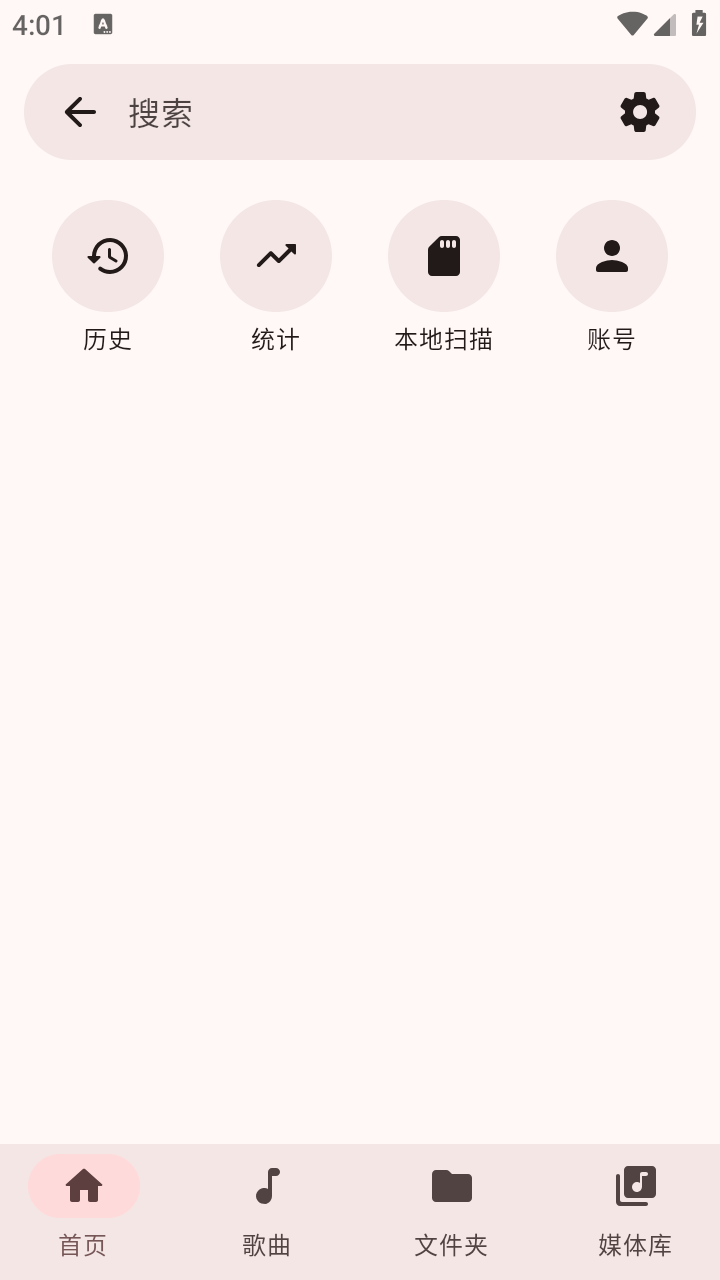
Task: Open the 文件夹 folder icon
Action: [x=451, y=1186]
